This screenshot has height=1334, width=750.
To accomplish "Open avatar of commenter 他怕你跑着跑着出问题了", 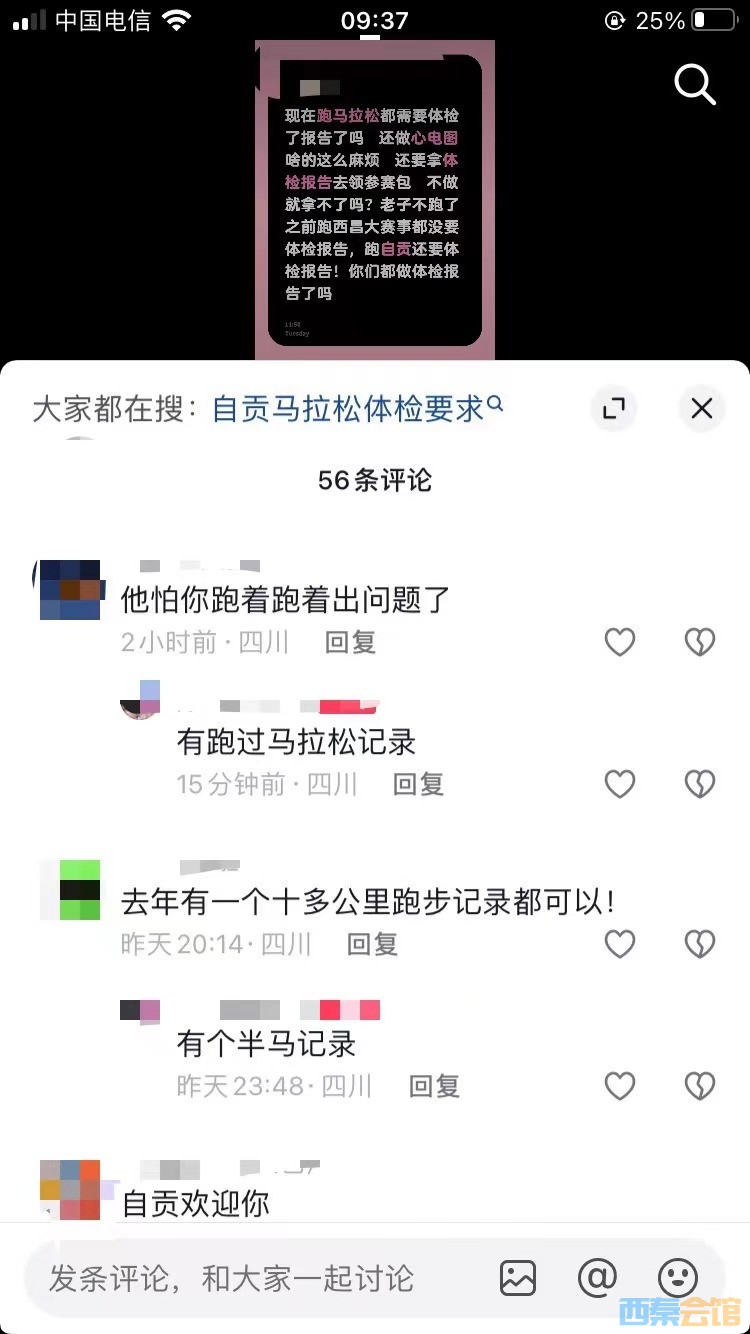I will click(x=69, y=590).
